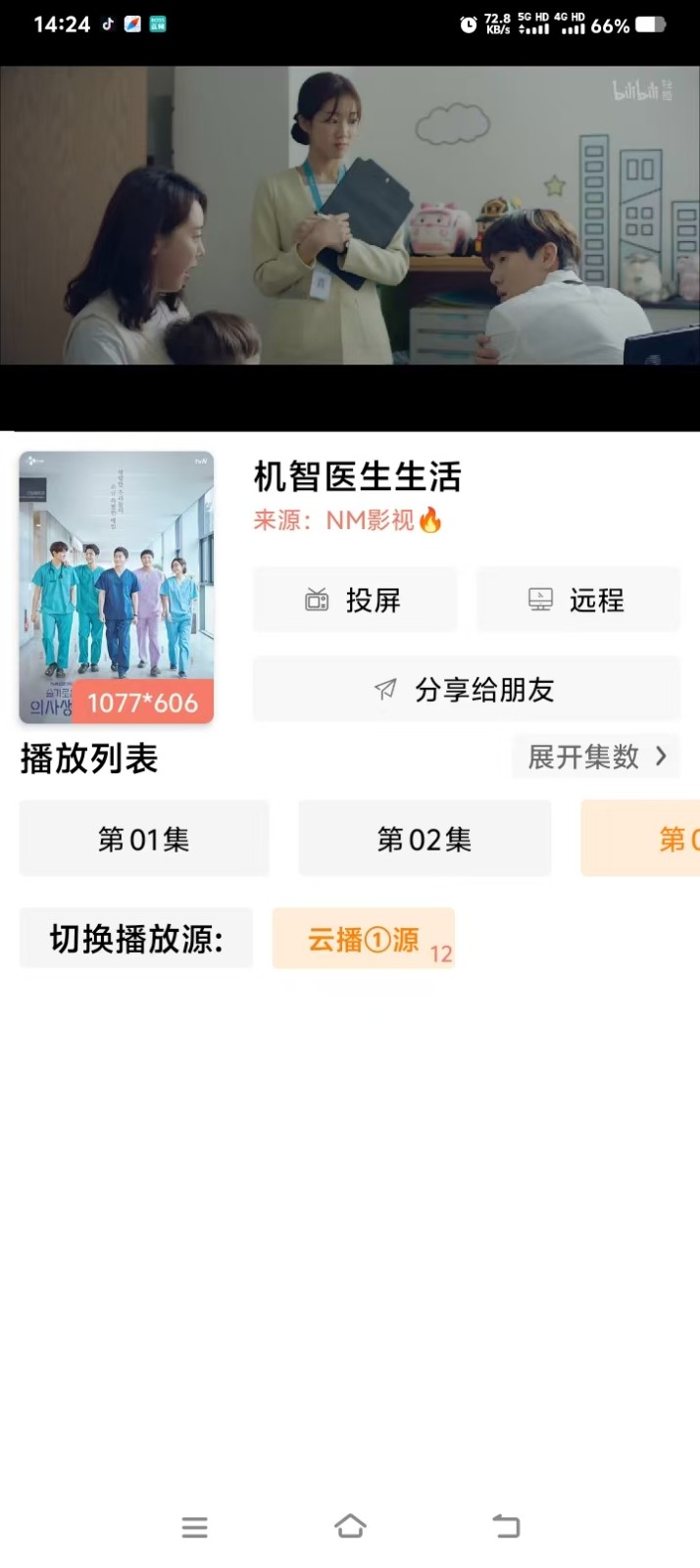
Task: Select episode 第02集
Action: pos(425,839)
